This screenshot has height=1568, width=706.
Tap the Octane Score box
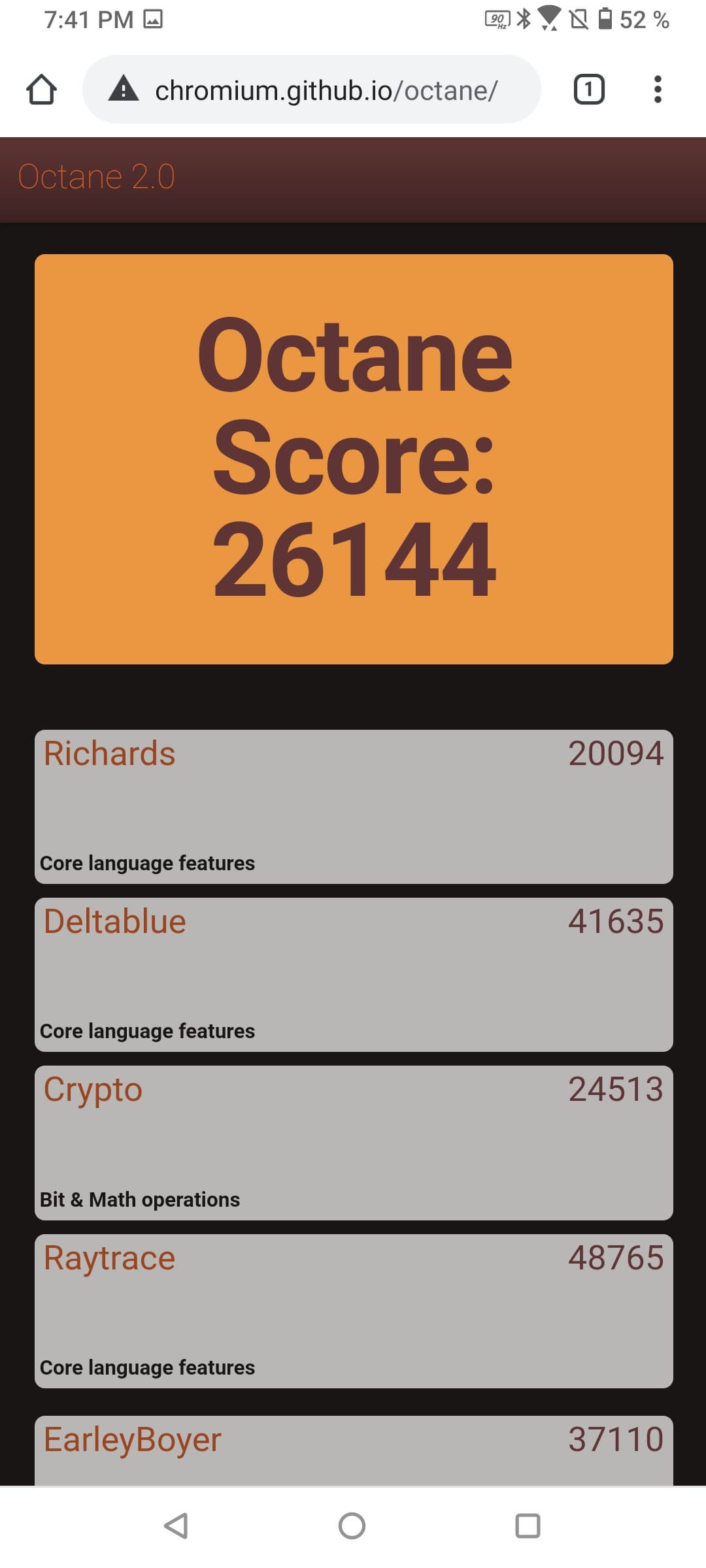tap(354, 459)
